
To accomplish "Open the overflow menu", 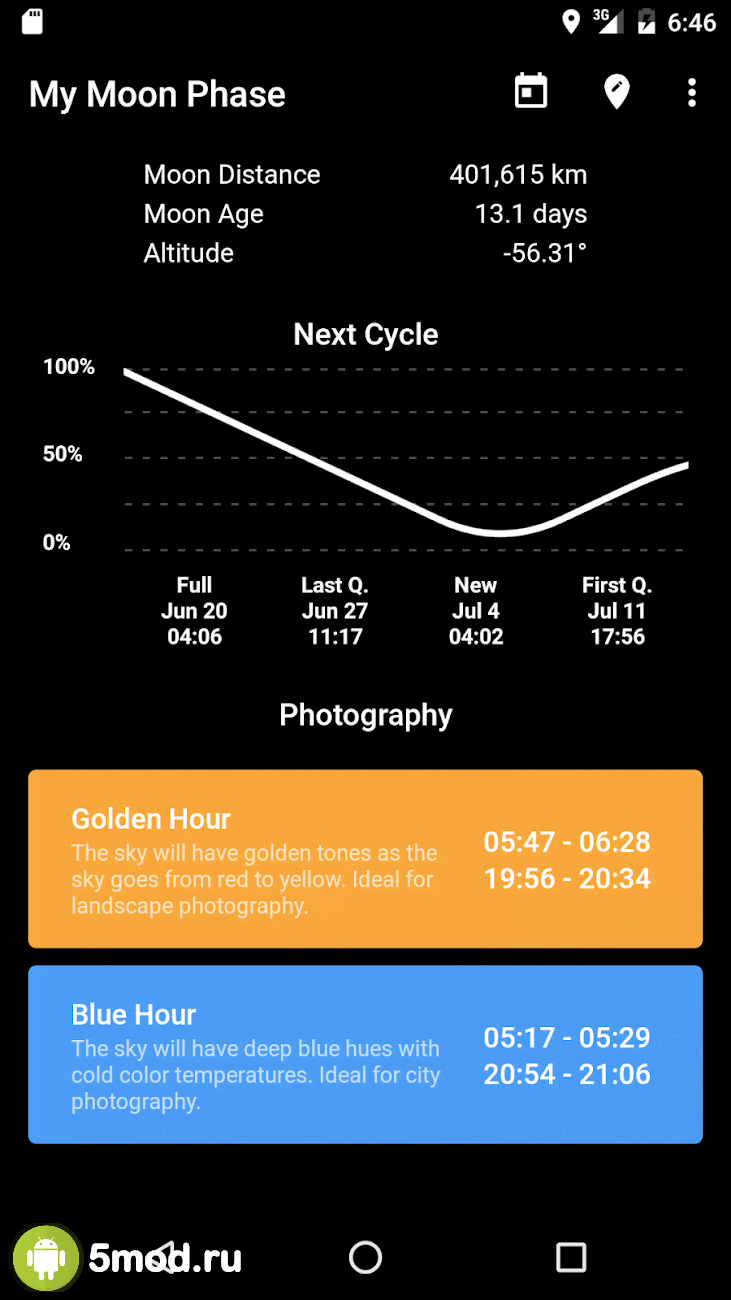I will (692, 93).
